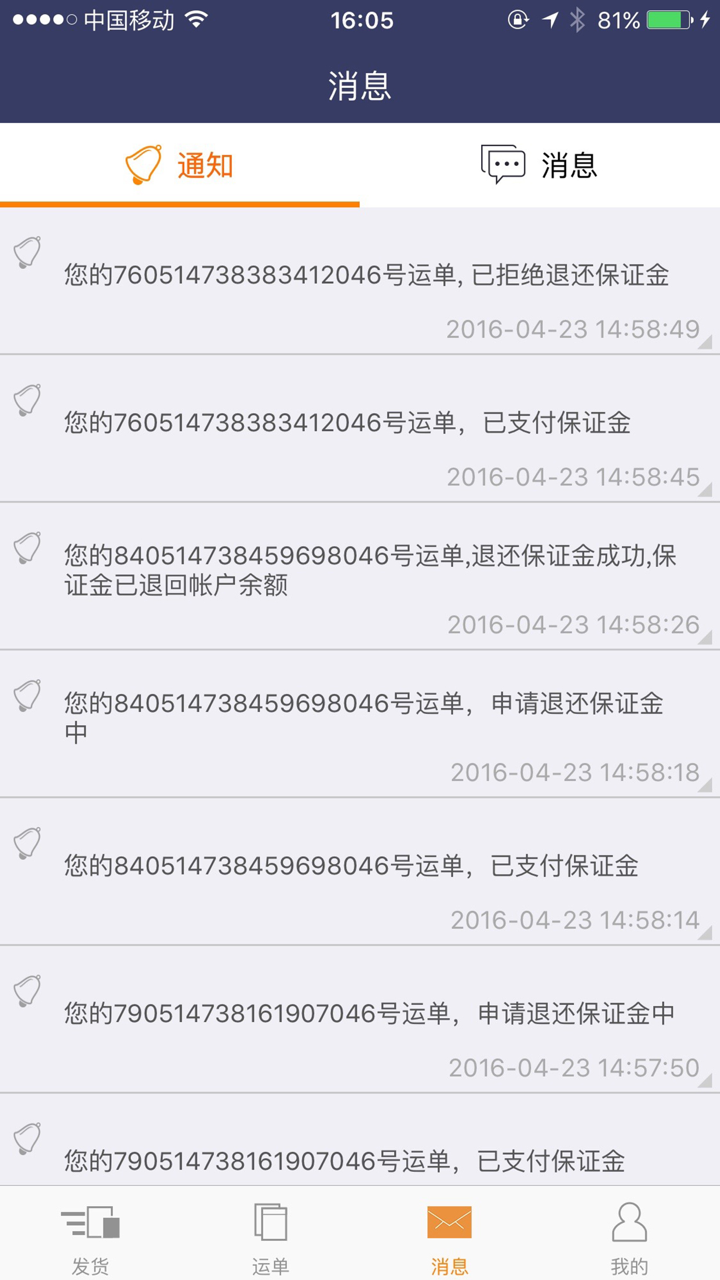Open the 运单 waybill icon in bottom navigation

tap(270, 1222)
